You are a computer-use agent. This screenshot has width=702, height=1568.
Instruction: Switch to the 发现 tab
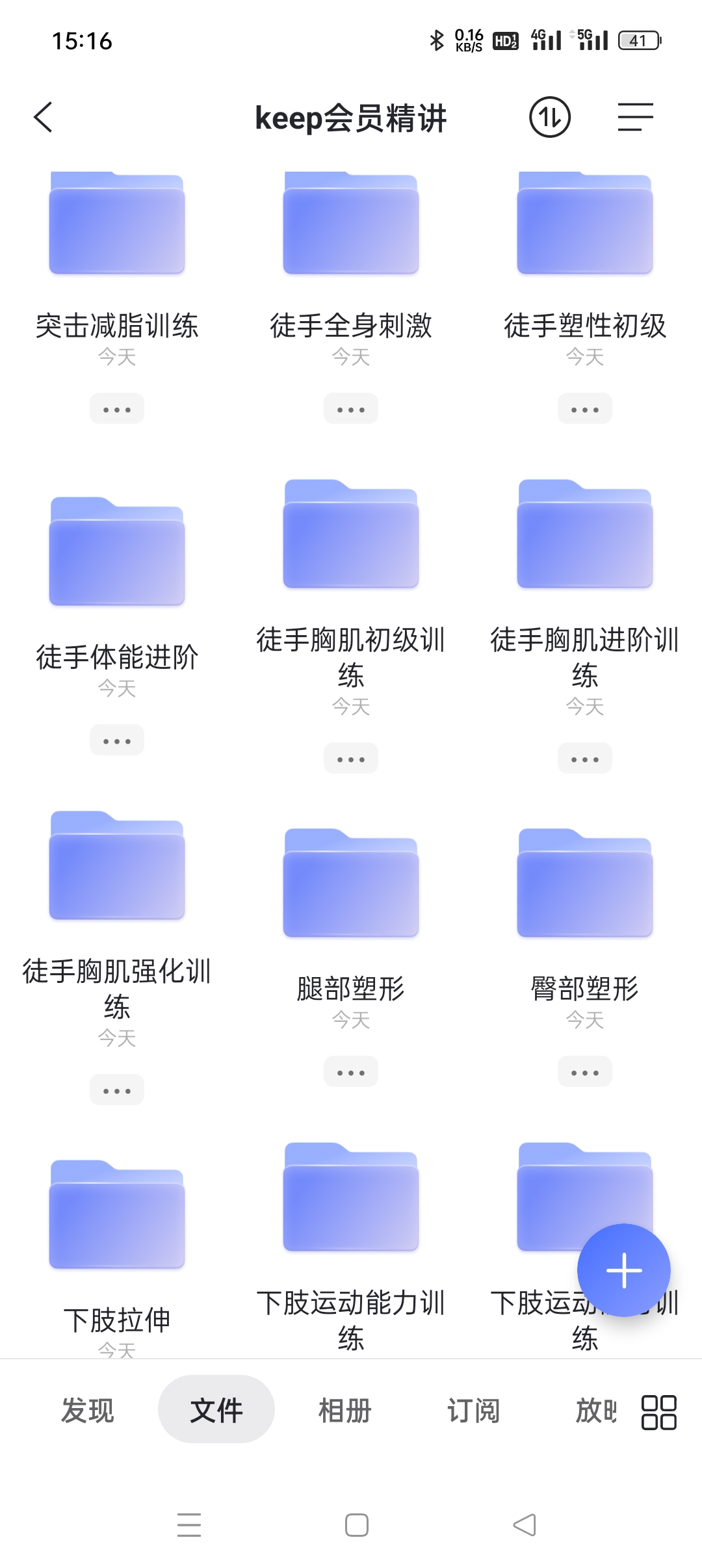coord(88,1410)
